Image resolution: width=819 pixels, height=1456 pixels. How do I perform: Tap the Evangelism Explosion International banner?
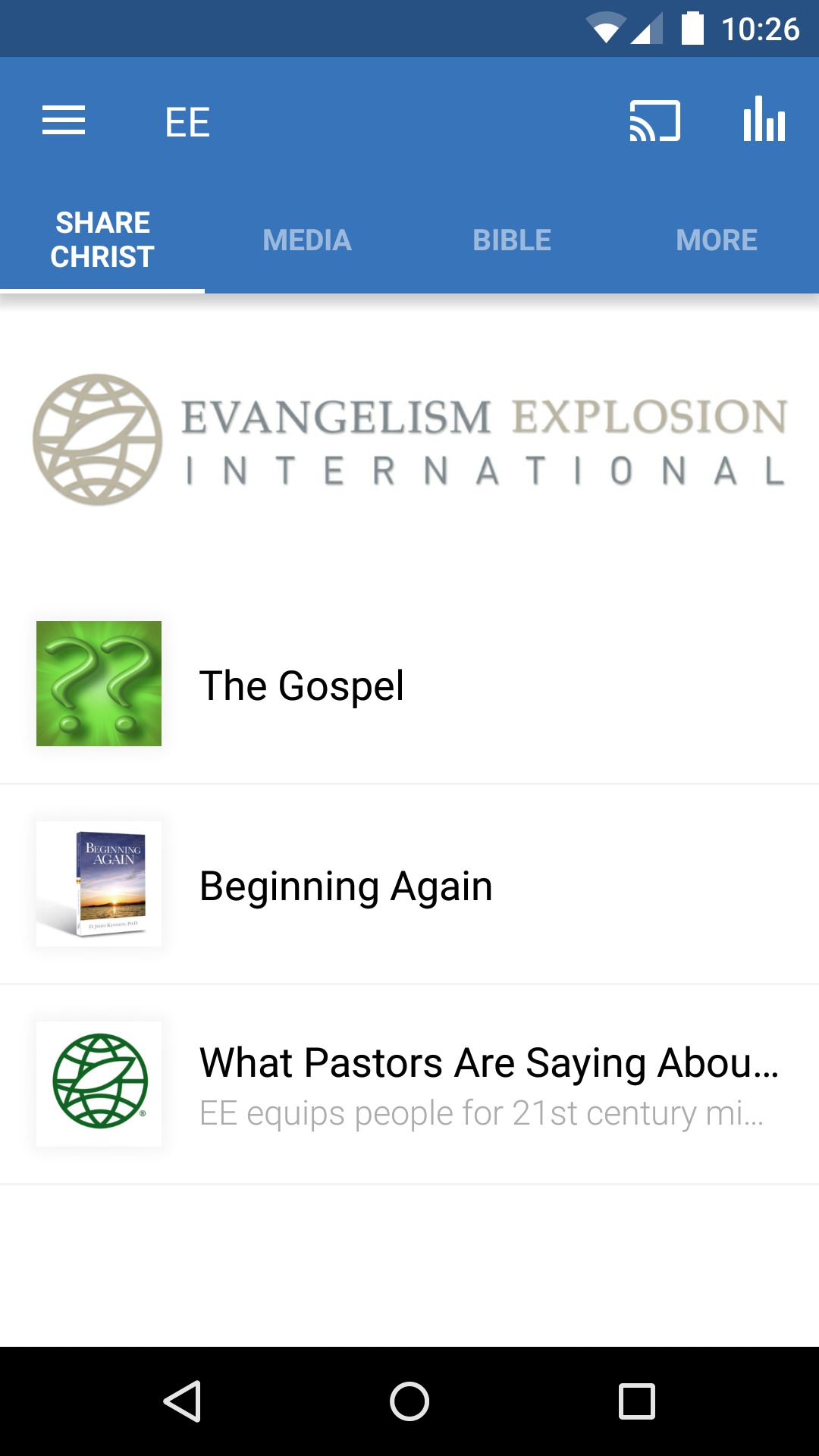point(409,440)
